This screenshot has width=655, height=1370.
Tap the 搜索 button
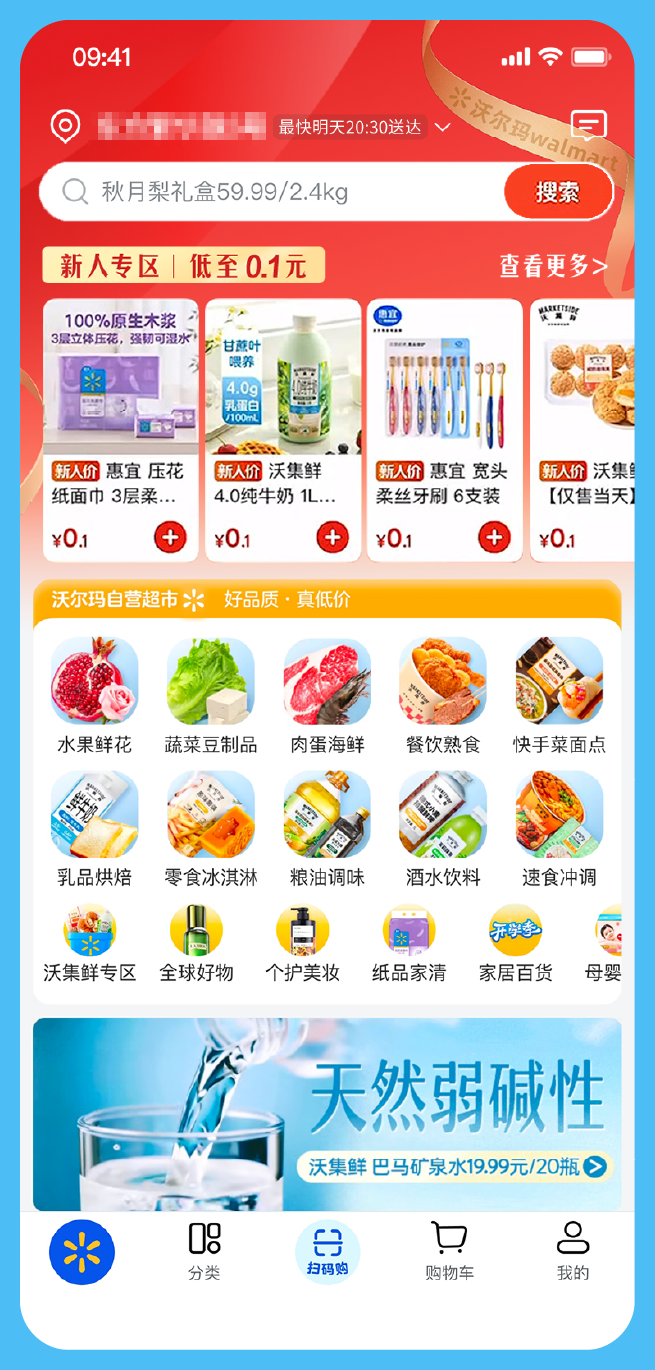click(557, 192)
